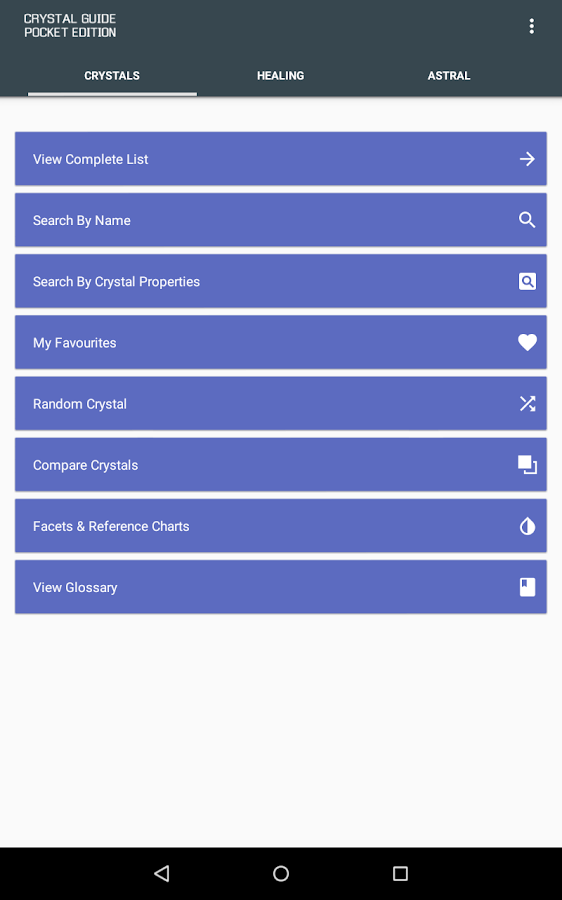Viewport: 562px width, 900px height.
Task: Switch to the Astral tab
Action: [449, 76]
